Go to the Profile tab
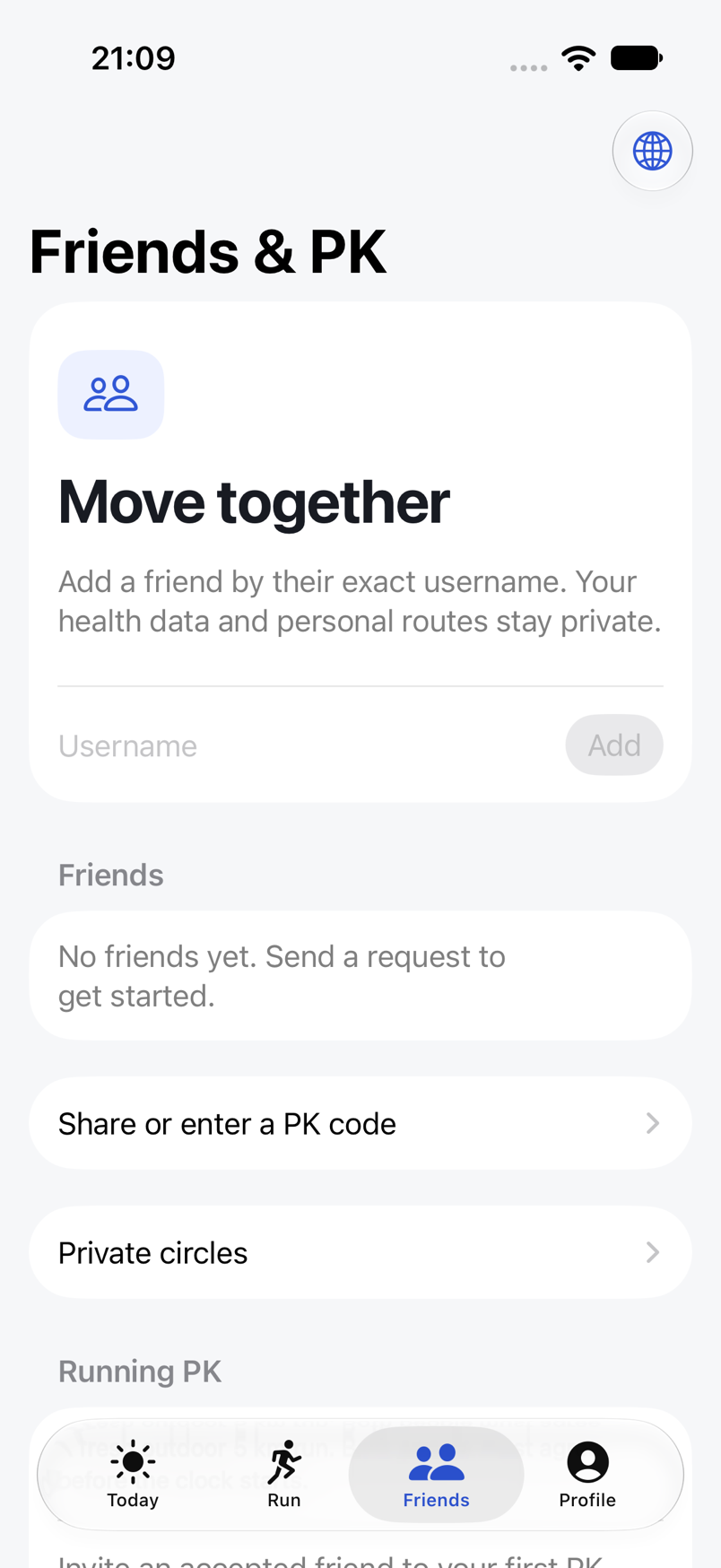721x1568 pixels. point(587,1475)
